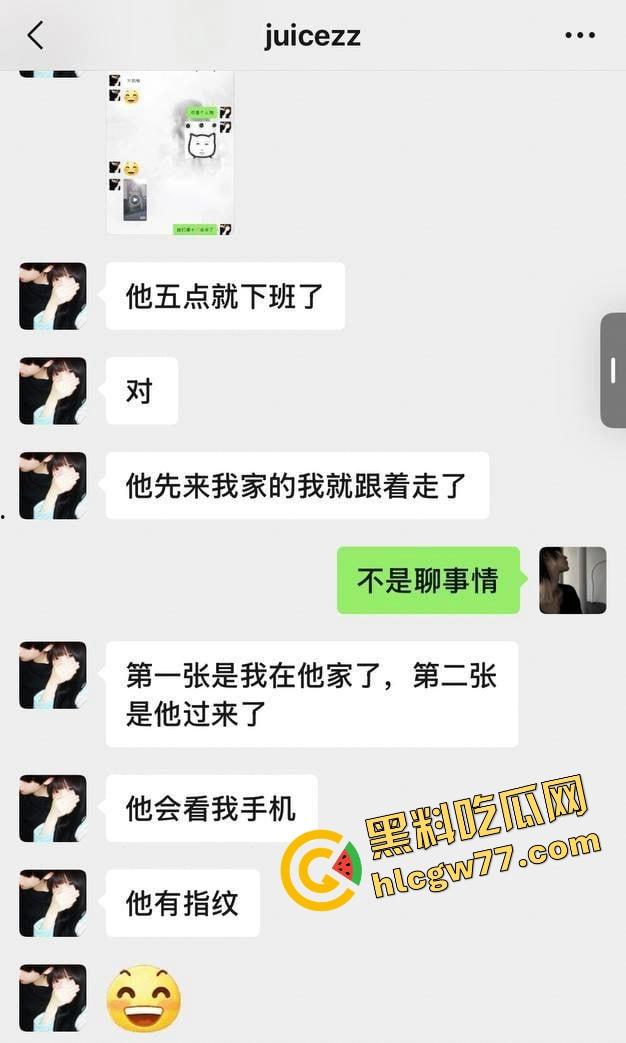626x1043 pixels.
Task: Open my own avatar beside "不是聊事情"
Action: pyautogui.click(x=572, y=580)
